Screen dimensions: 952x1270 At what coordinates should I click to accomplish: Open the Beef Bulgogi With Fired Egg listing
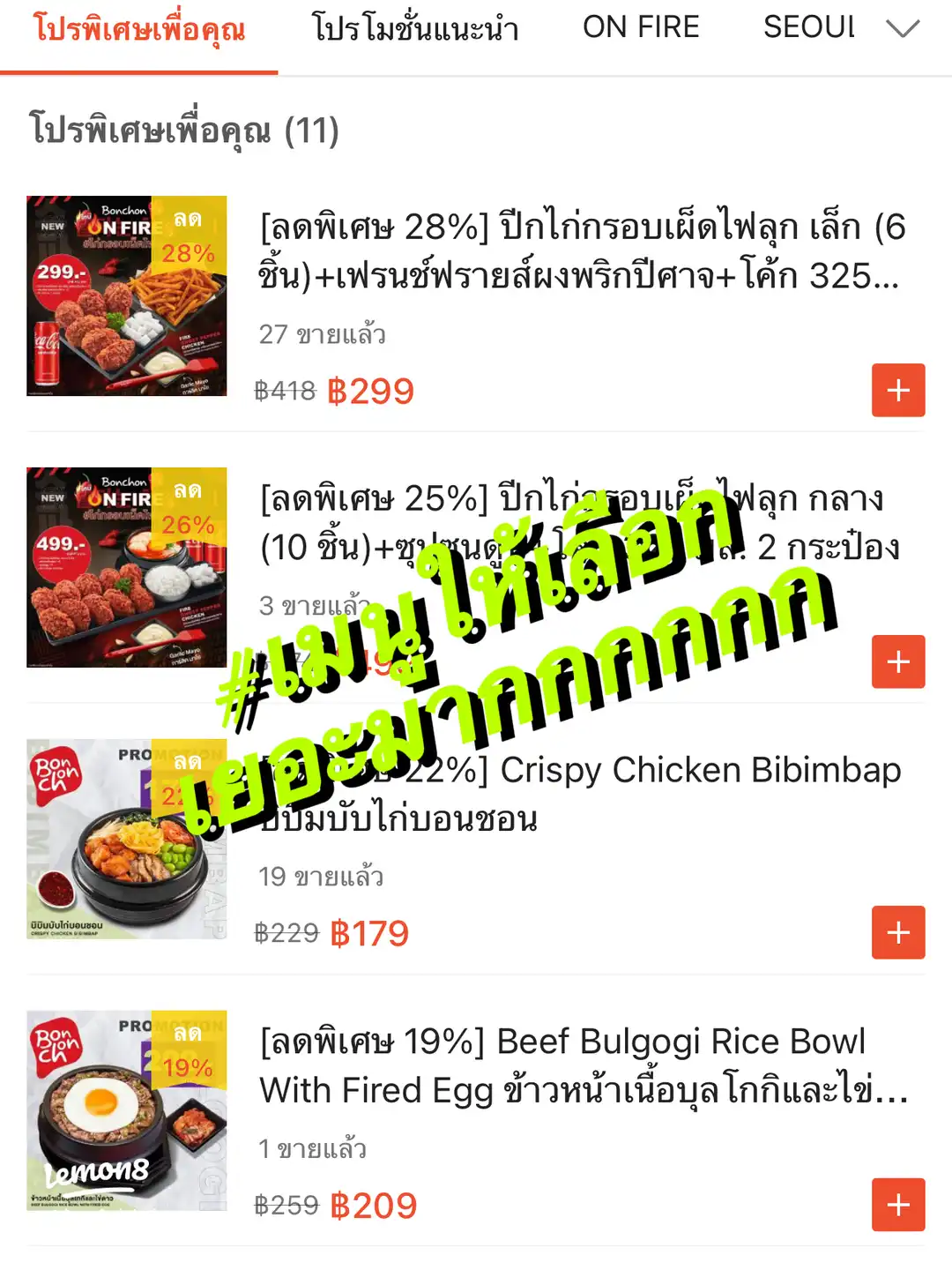tap(577, 1065)
